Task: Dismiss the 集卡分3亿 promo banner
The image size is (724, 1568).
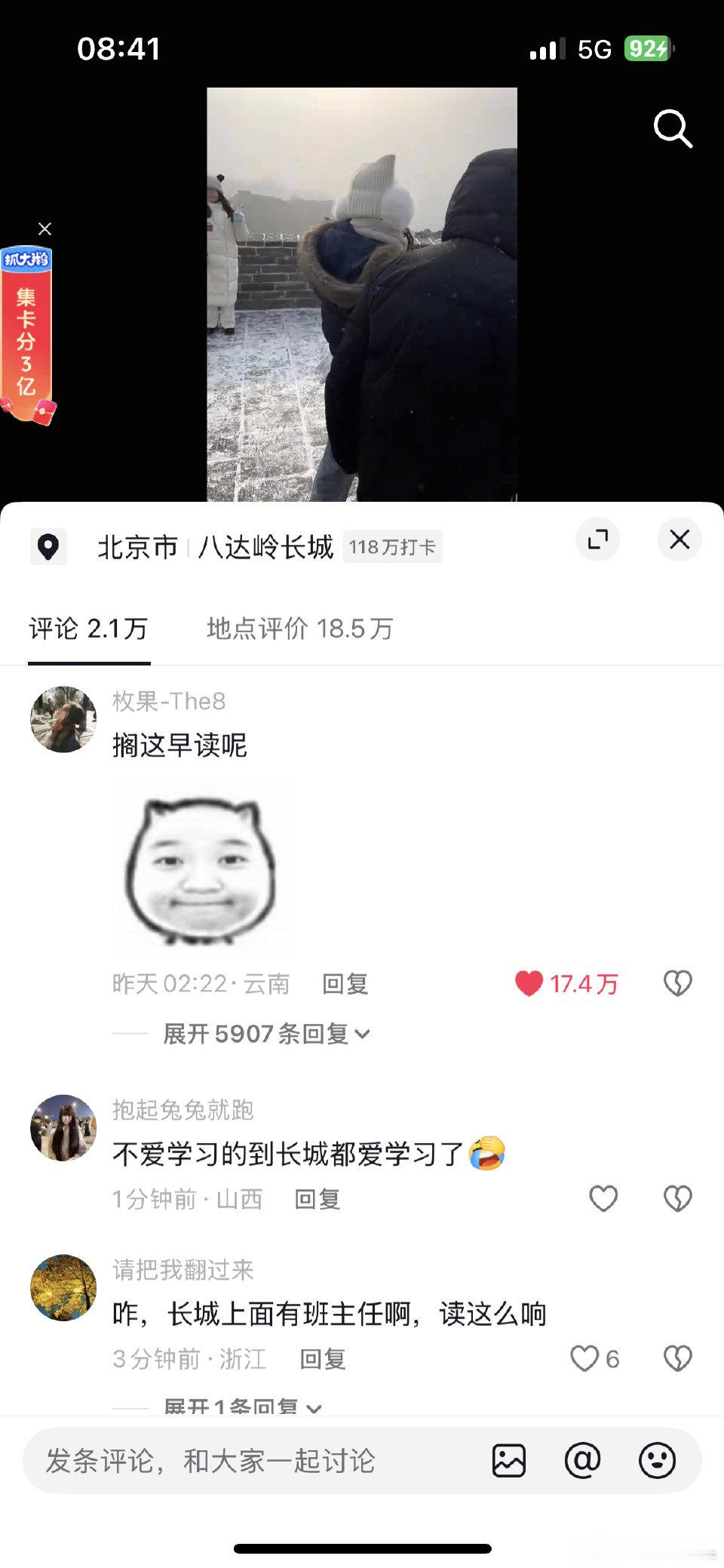Action: click(x=44, y=229)
